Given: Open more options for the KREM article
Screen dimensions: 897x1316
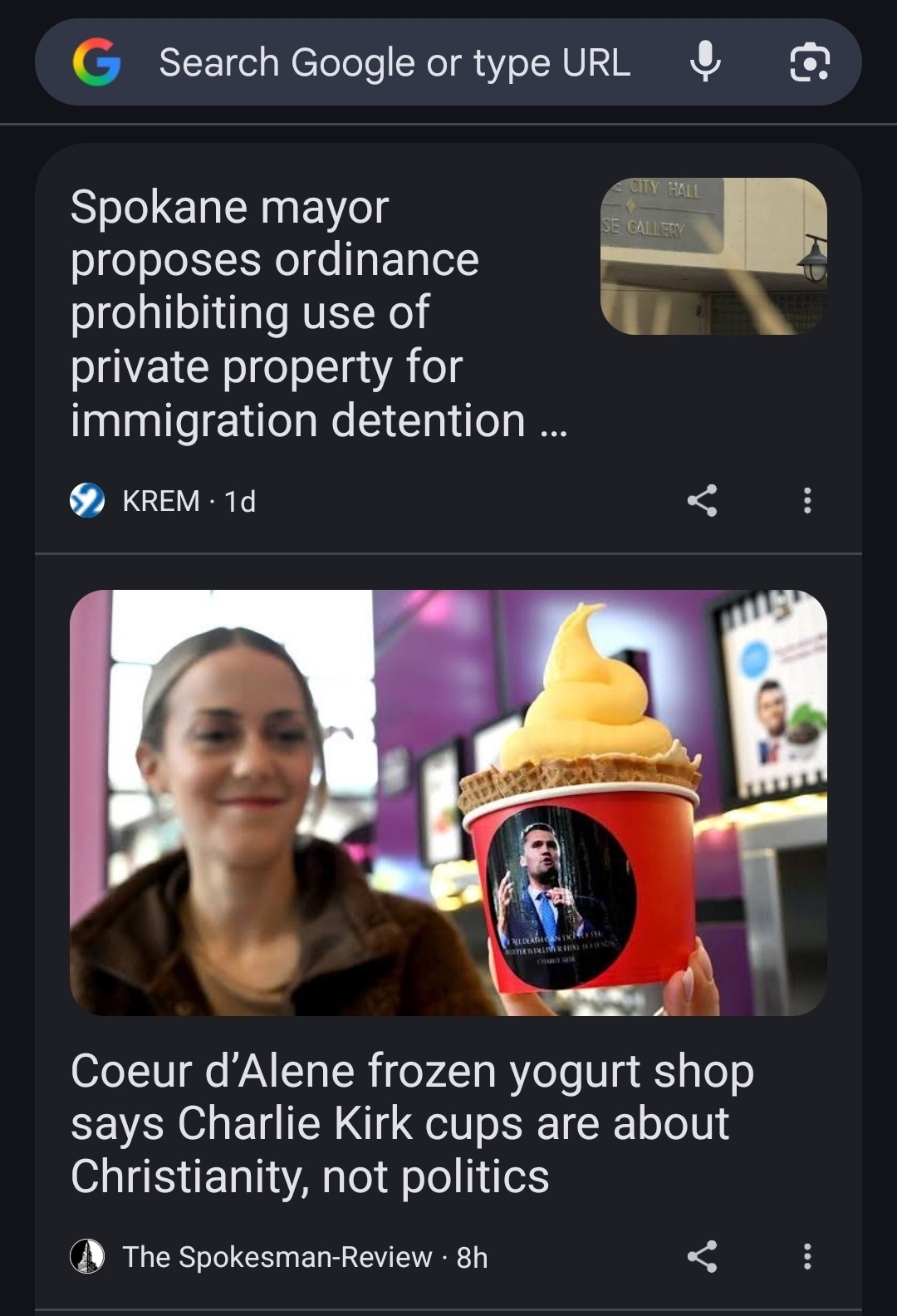Looking at the screenshot, I should pos(806,500).
